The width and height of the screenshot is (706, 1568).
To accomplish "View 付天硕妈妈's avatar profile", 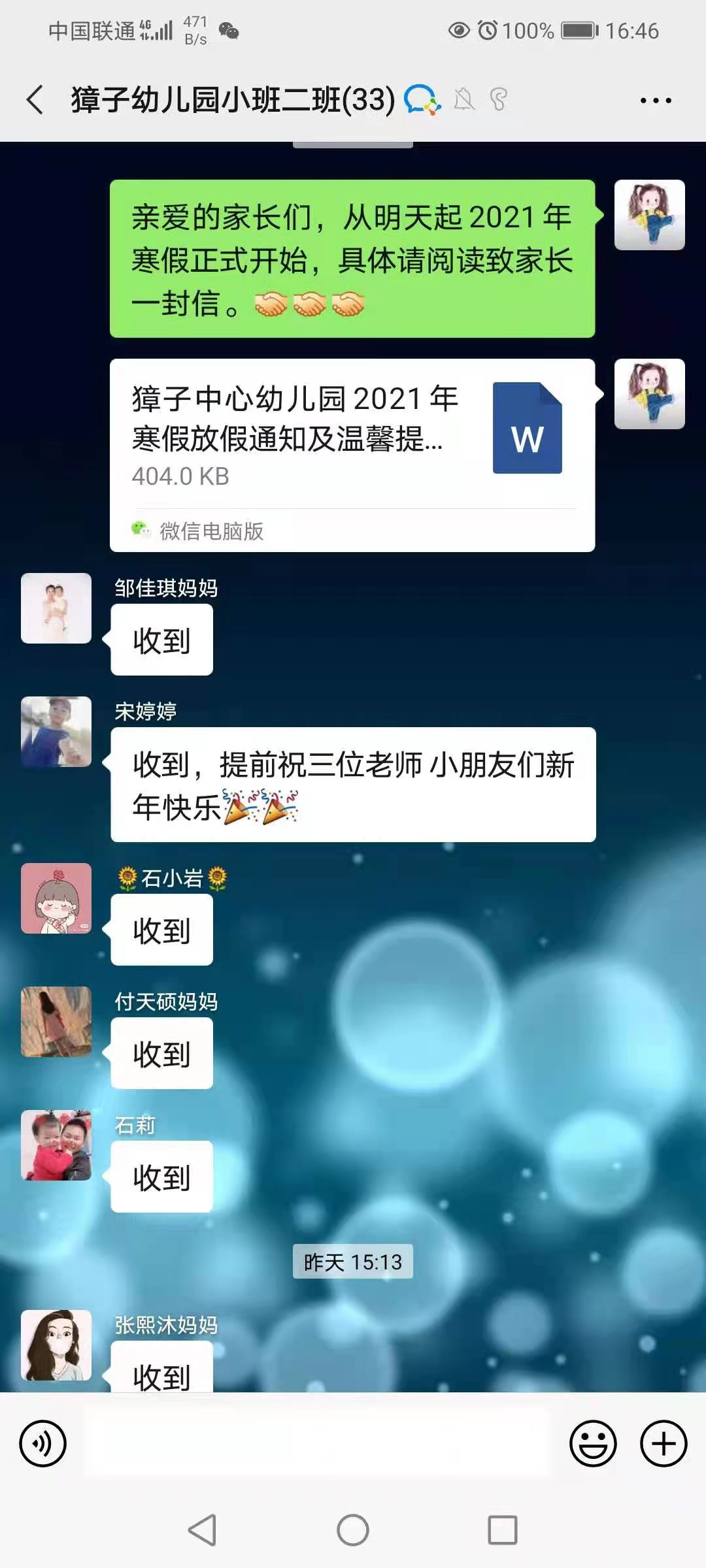I will [x=56, y=1022].
